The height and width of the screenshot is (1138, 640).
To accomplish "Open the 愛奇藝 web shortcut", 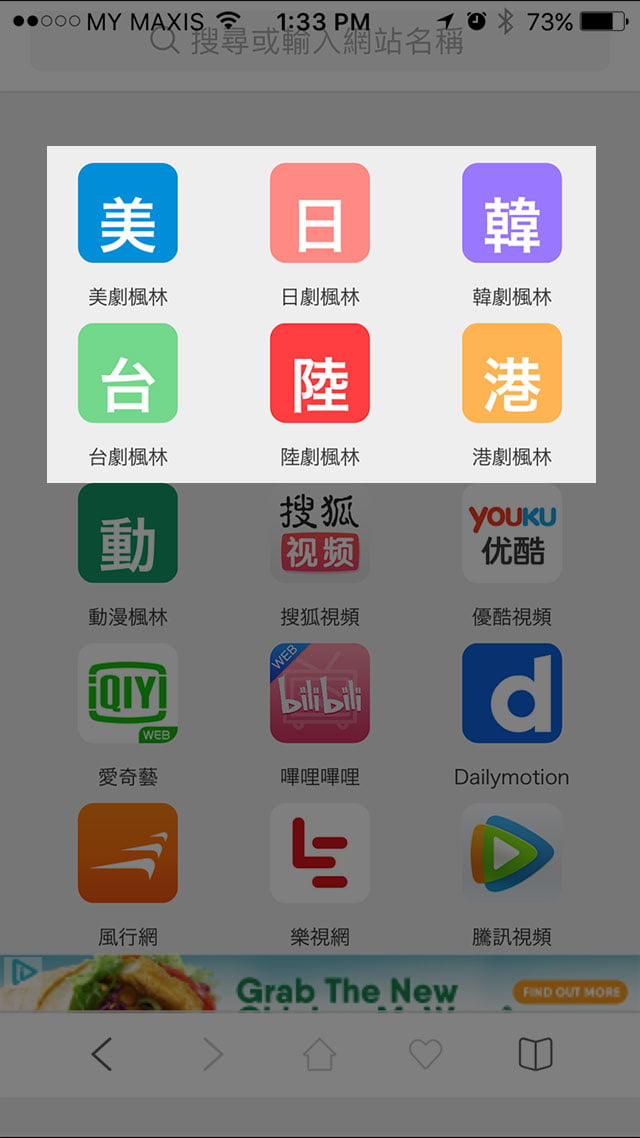I will 128,694.
